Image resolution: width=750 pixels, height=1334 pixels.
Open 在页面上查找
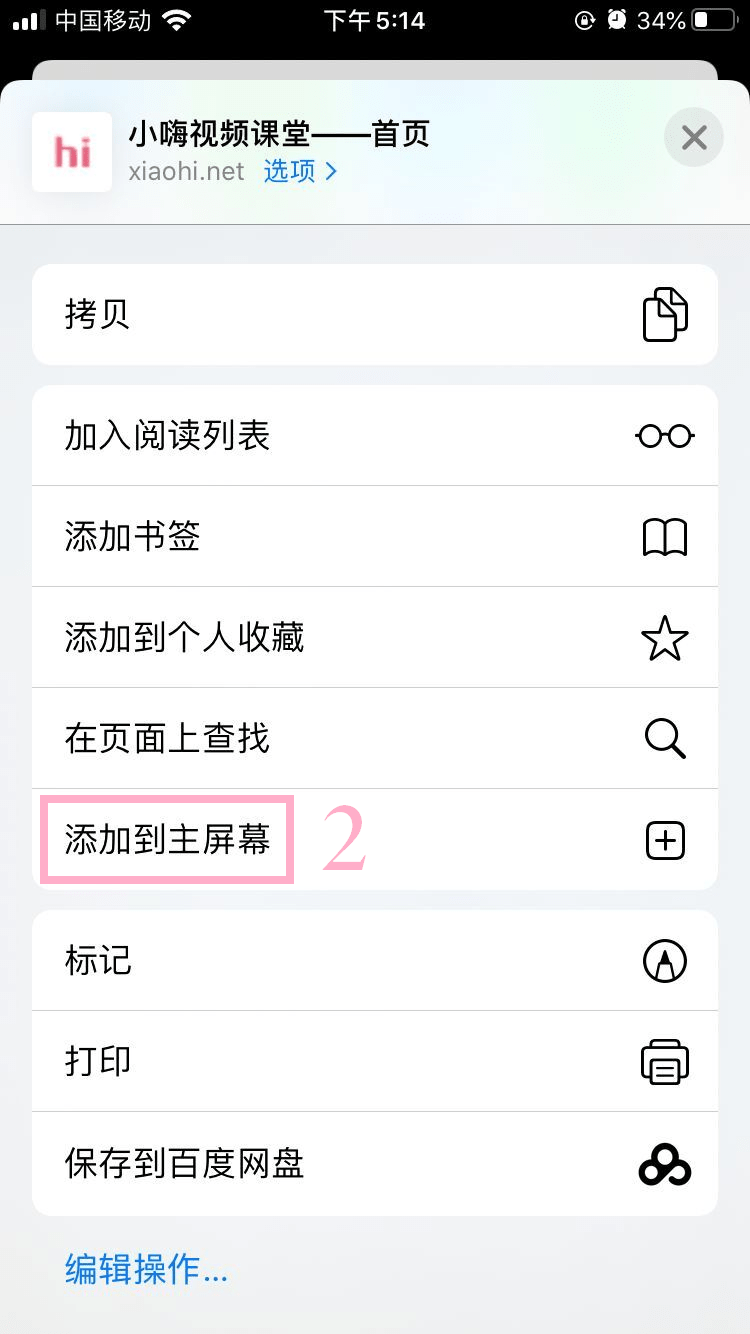[375, 739]
